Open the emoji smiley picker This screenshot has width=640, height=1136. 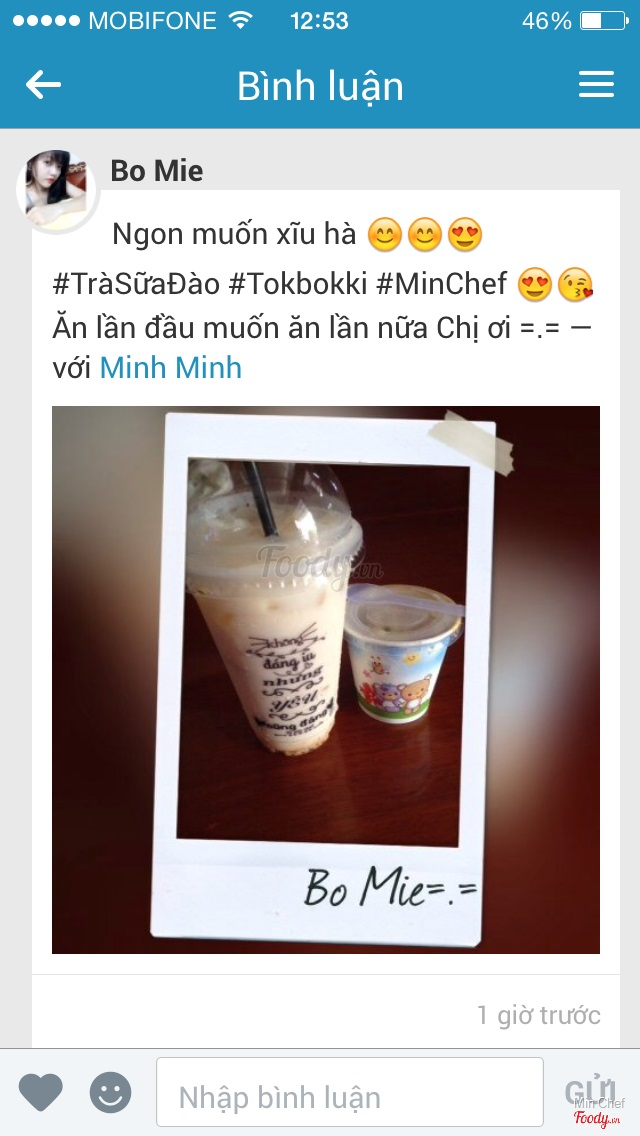110,1093
